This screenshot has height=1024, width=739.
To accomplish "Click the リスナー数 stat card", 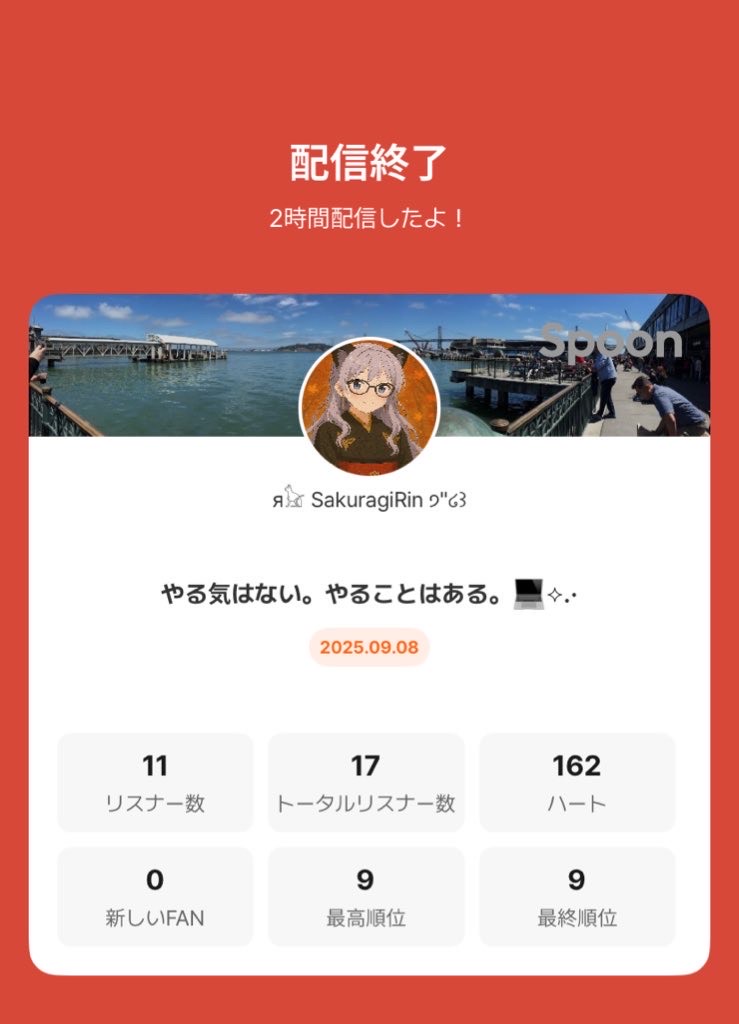I will (x=154, y=781).
